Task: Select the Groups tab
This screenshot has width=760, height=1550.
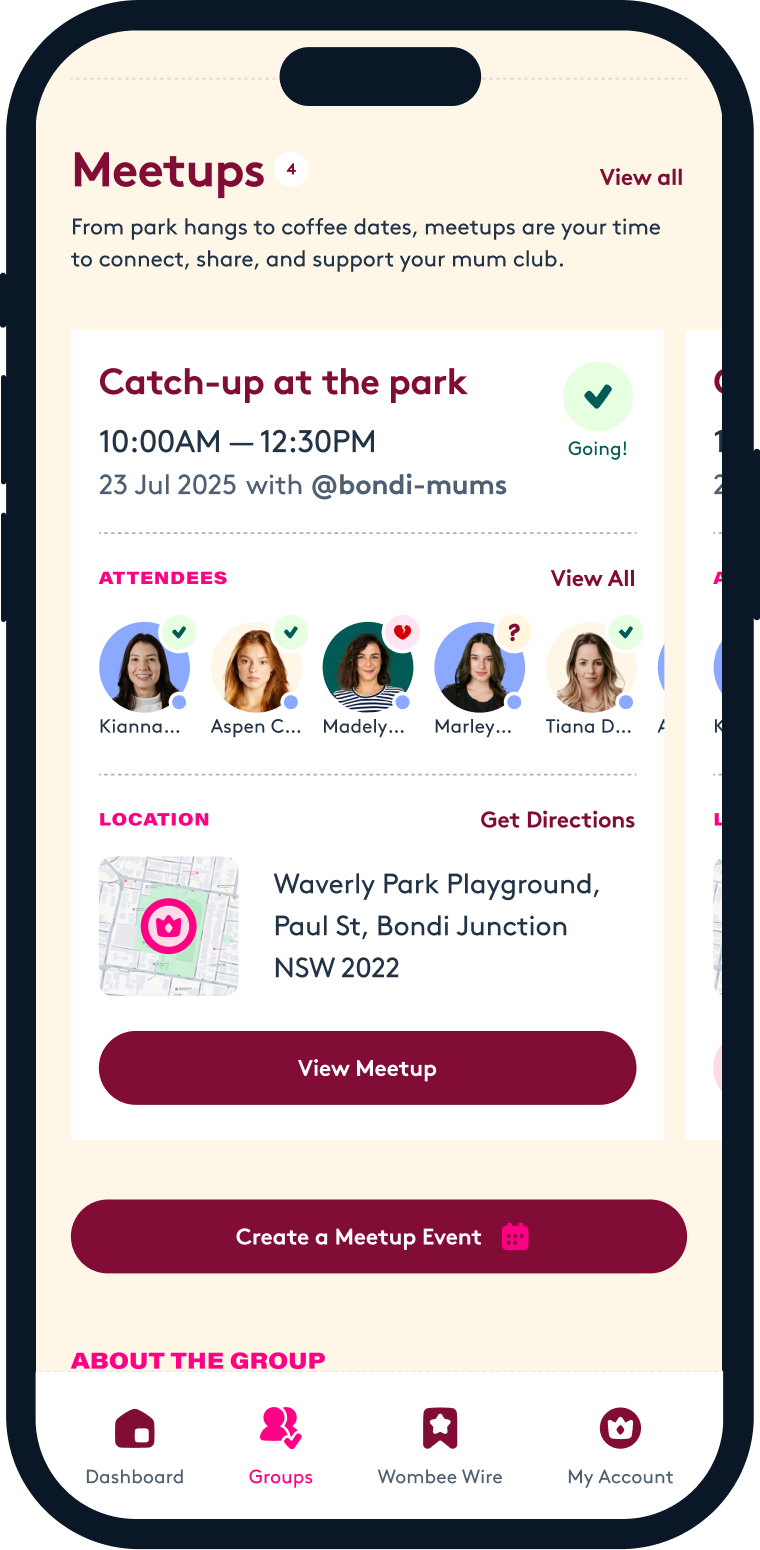Action: (x=281, y=1446)
